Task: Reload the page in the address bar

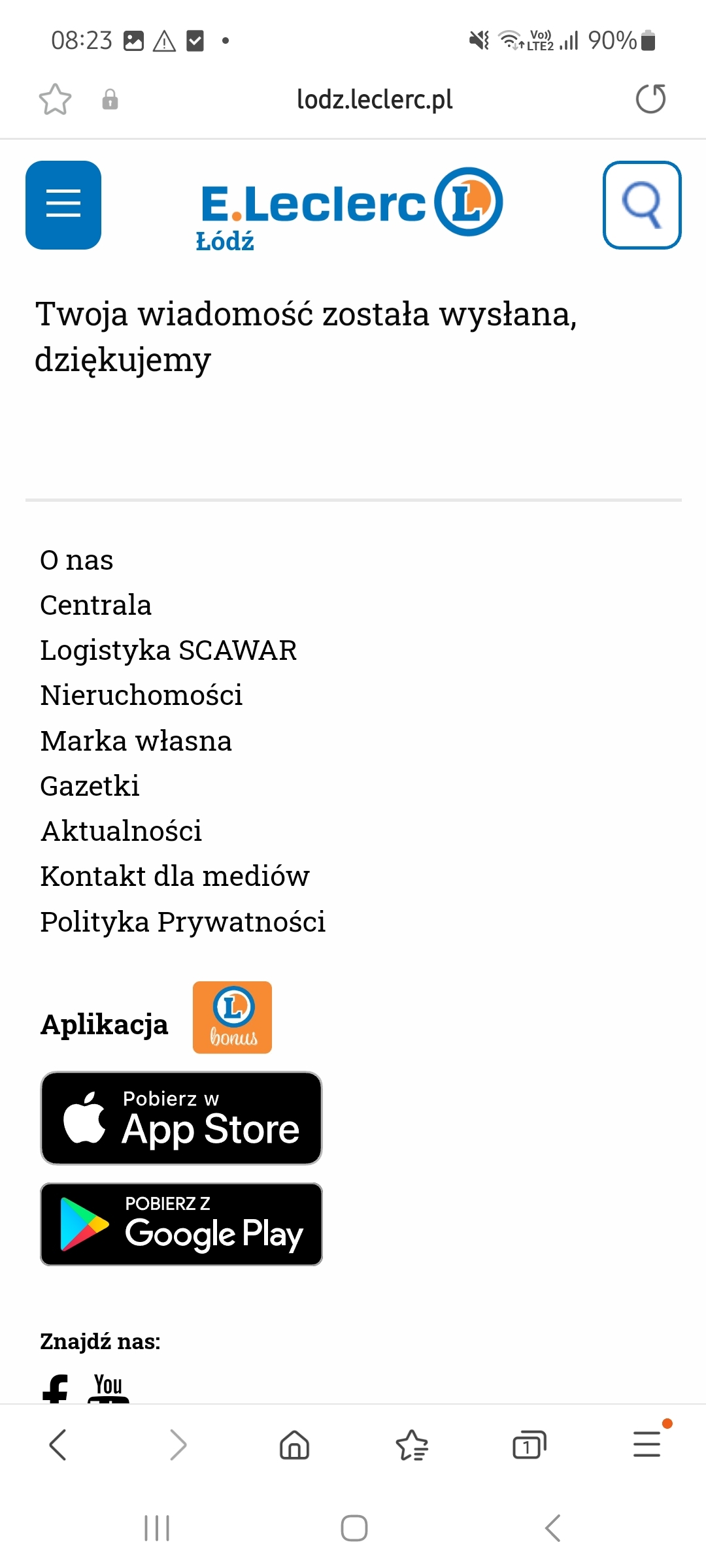Action: [x=650, y=99]
